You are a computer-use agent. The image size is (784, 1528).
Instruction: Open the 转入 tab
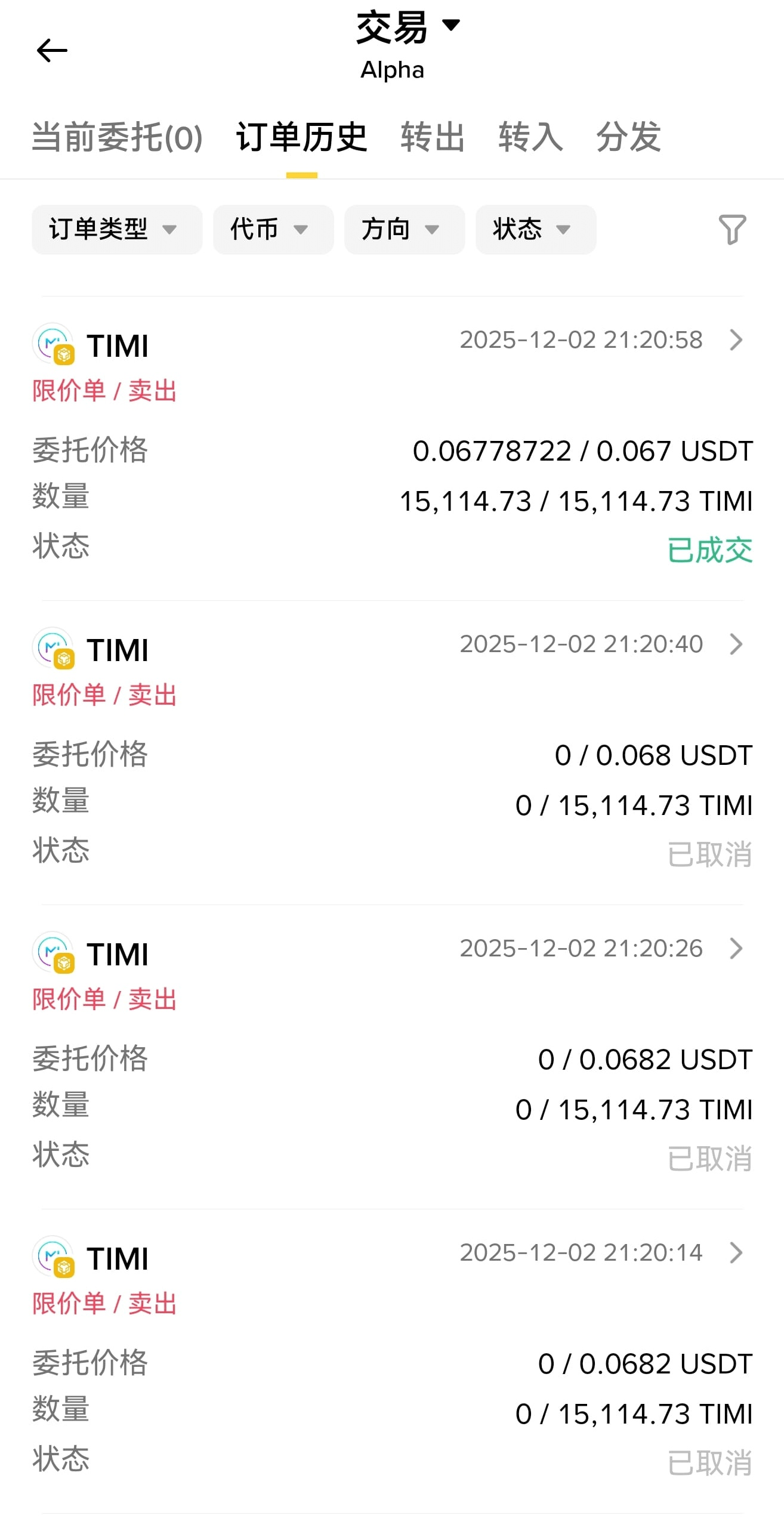(530, 137)
